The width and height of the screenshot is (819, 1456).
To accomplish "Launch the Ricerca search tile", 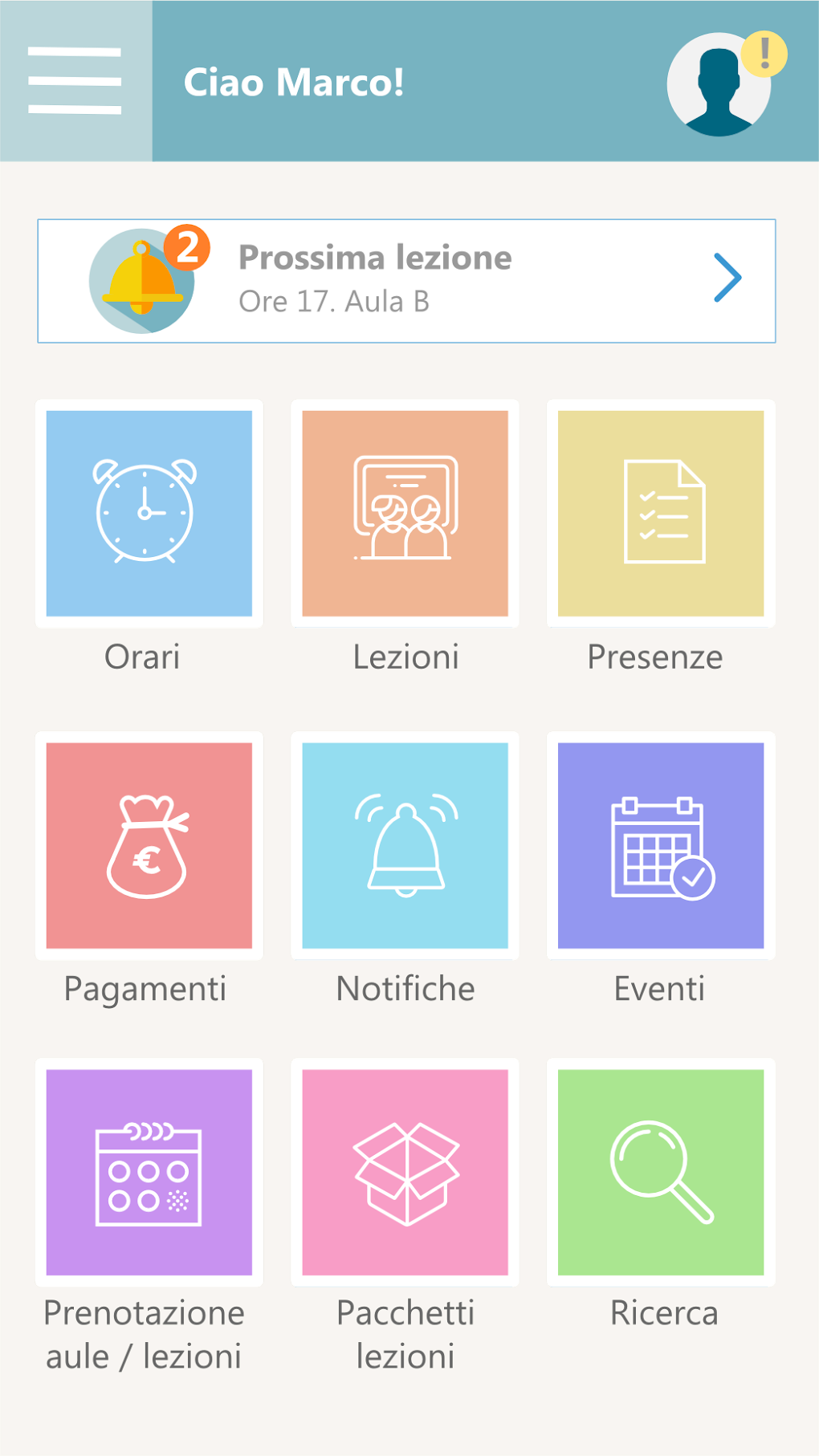I will pyautogui.click(x=660, y=1172).
